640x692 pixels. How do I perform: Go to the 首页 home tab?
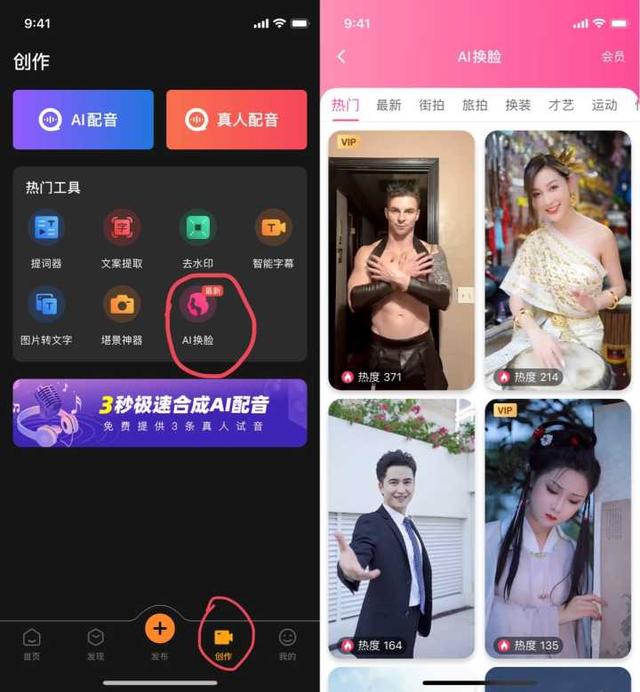(33, 643)
